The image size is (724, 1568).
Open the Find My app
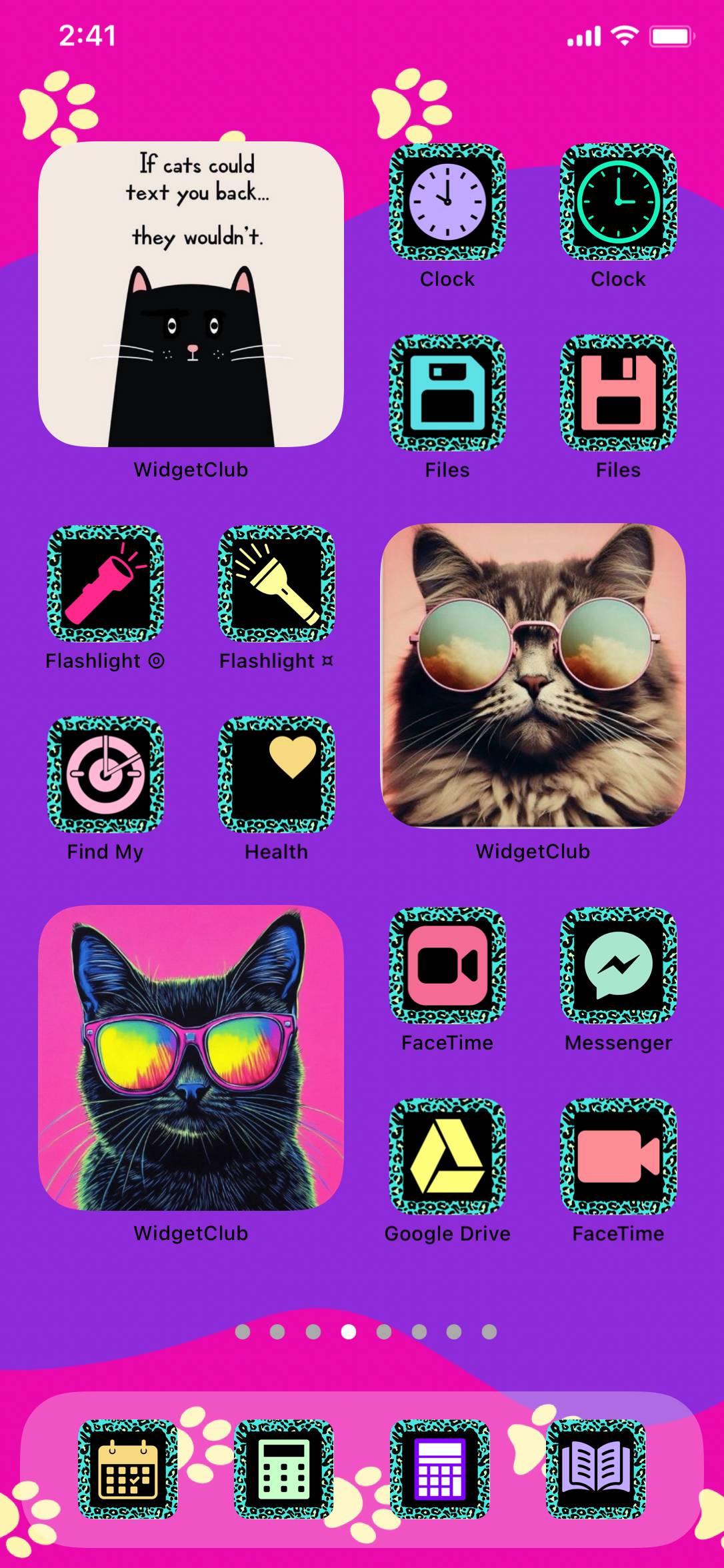[105, 774]
